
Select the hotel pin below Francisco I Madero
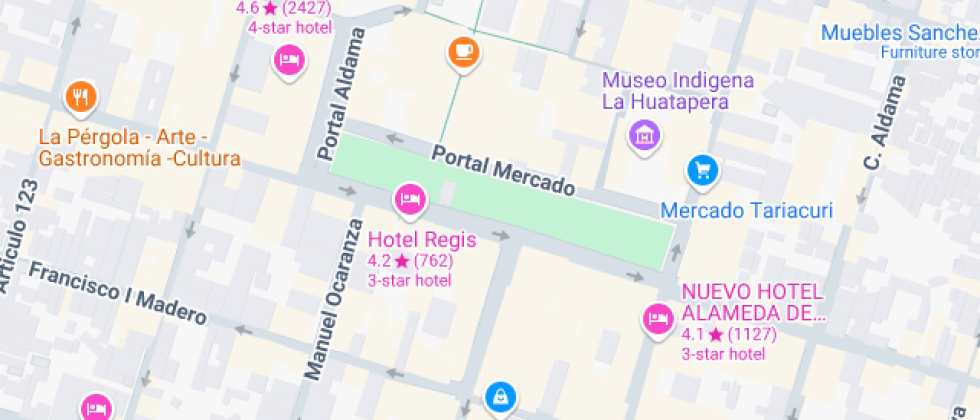coord(96,408)
